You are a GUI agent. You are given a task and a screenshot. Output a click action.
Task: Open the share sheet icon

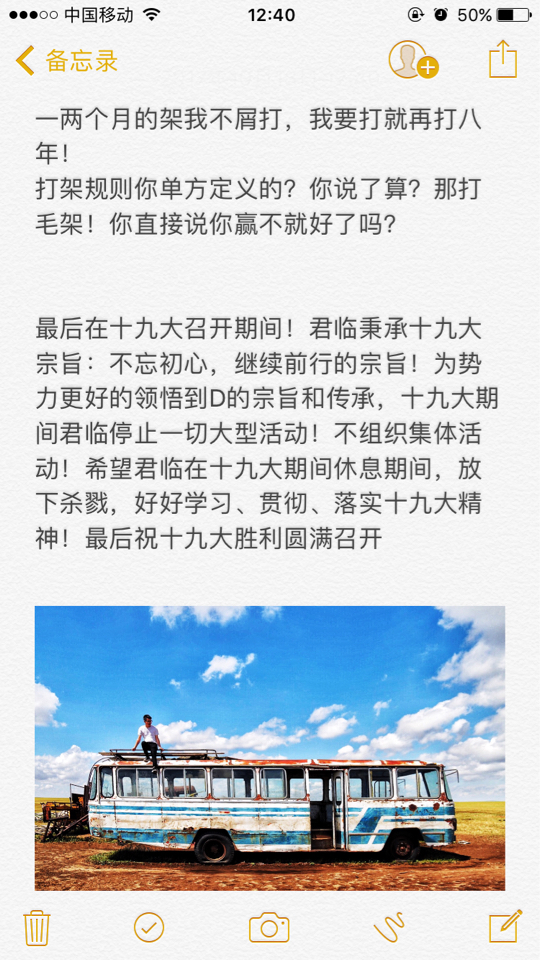point(503,59)
